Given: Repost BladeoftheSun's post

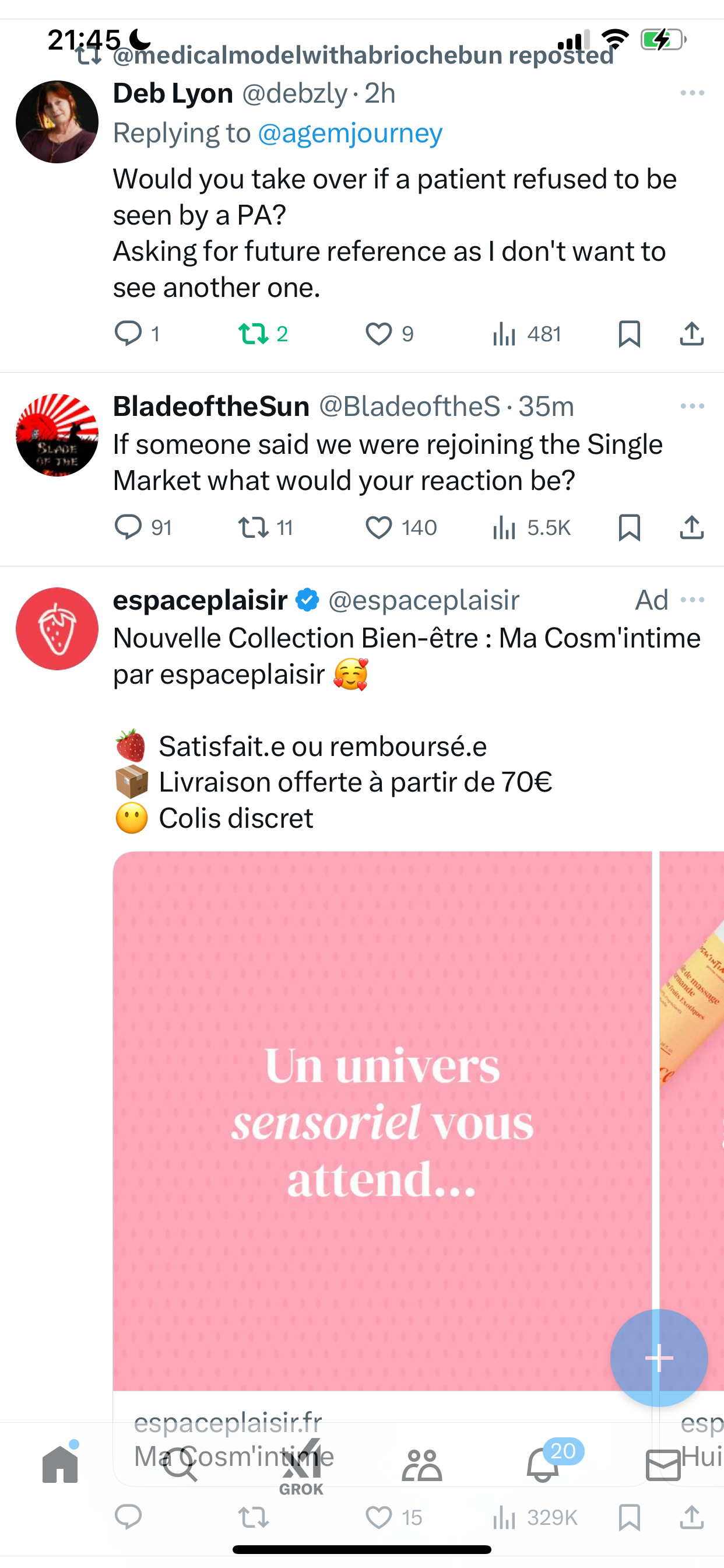Looking at the screenshot, I should (x=253, y=527).
